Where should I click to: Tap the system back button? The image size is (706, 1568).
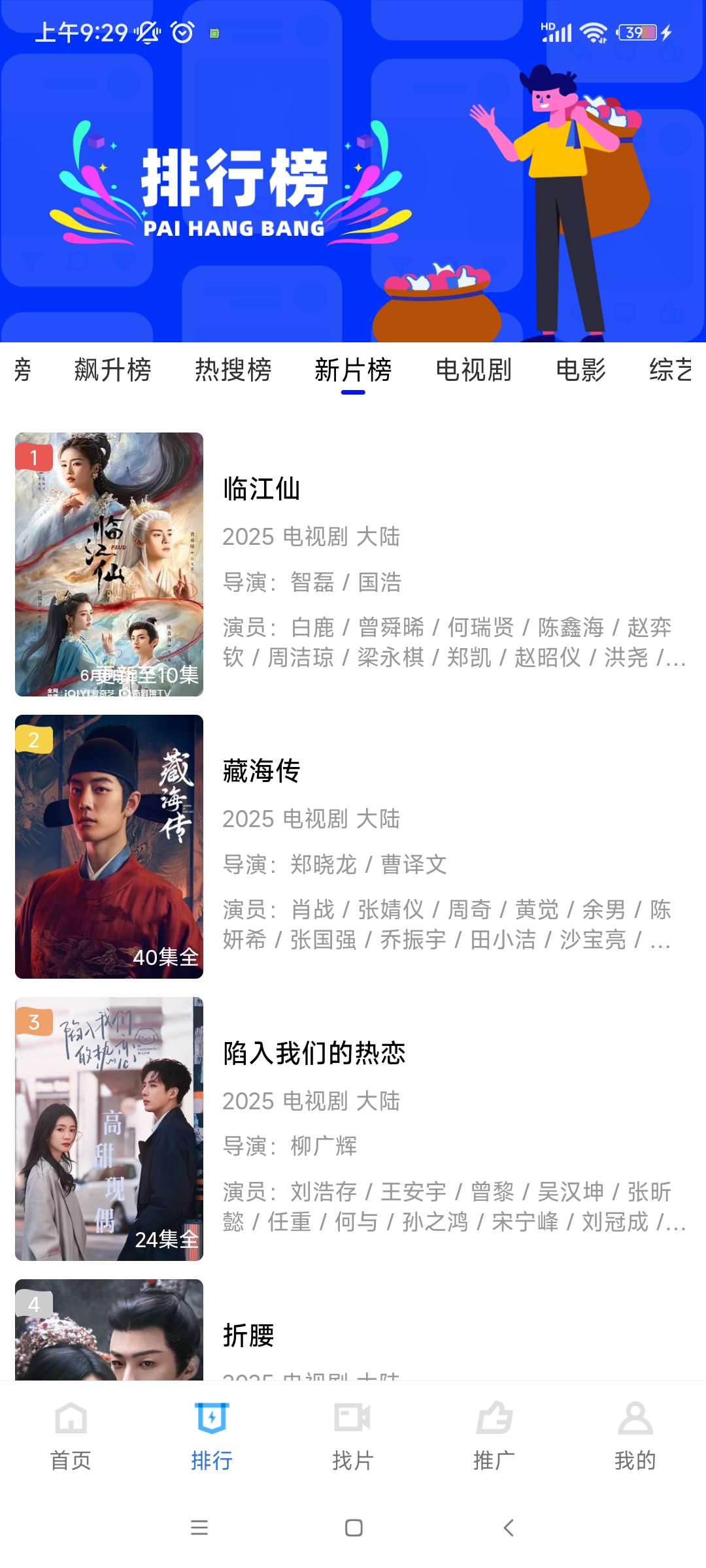pos(509,1527)
